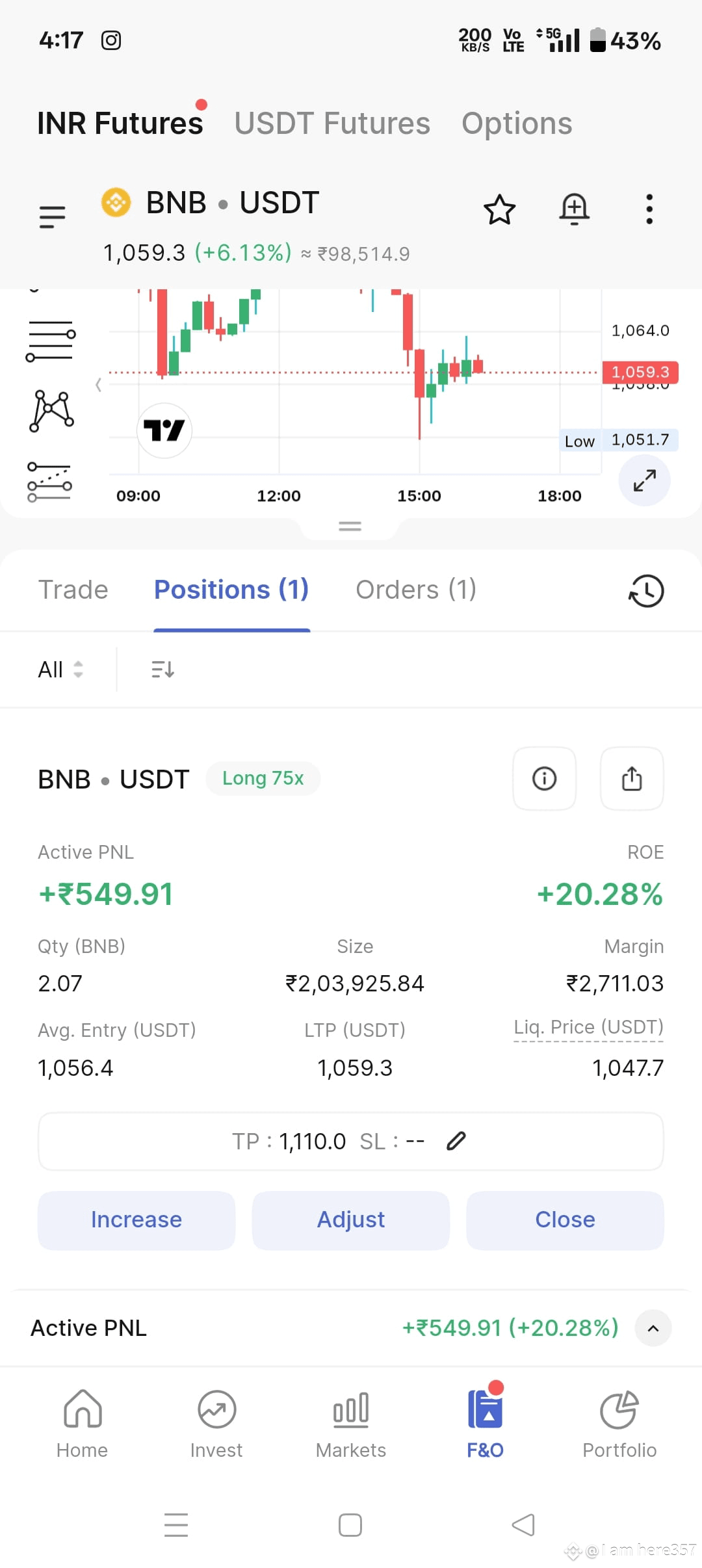This screenshot has width=702, height=1568.
Task: Open the Options tab
Action: pyautogui.click(x=517, y=124)
